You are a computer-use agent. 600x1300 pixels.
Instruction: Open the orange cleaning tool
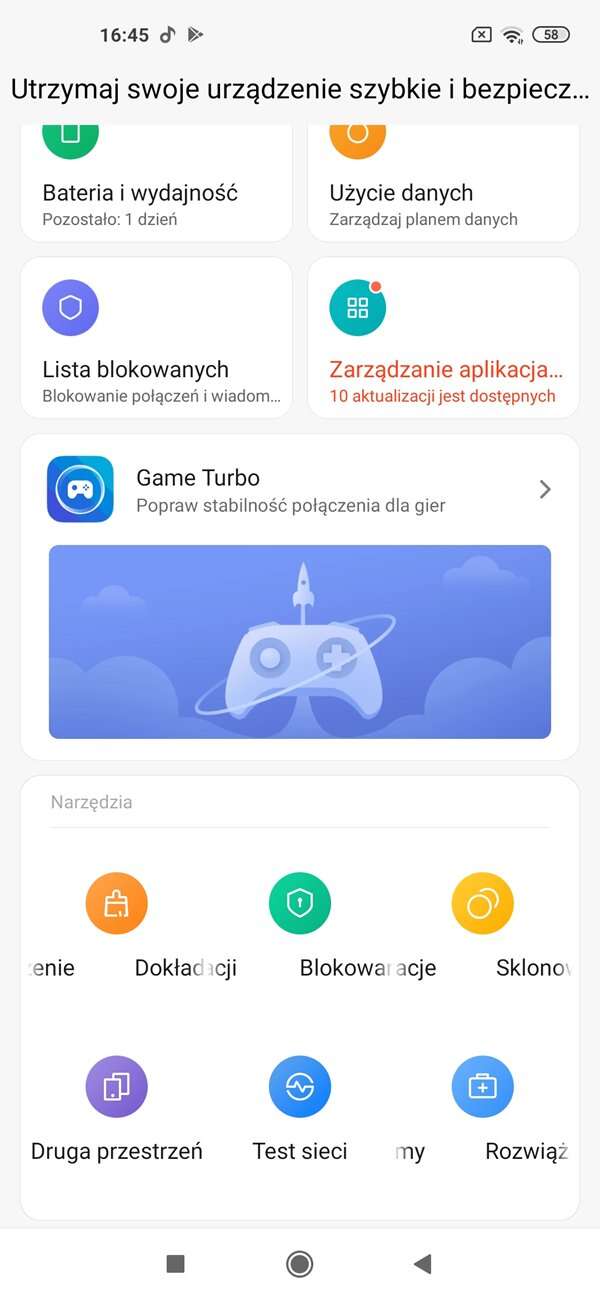click(117, 904)
